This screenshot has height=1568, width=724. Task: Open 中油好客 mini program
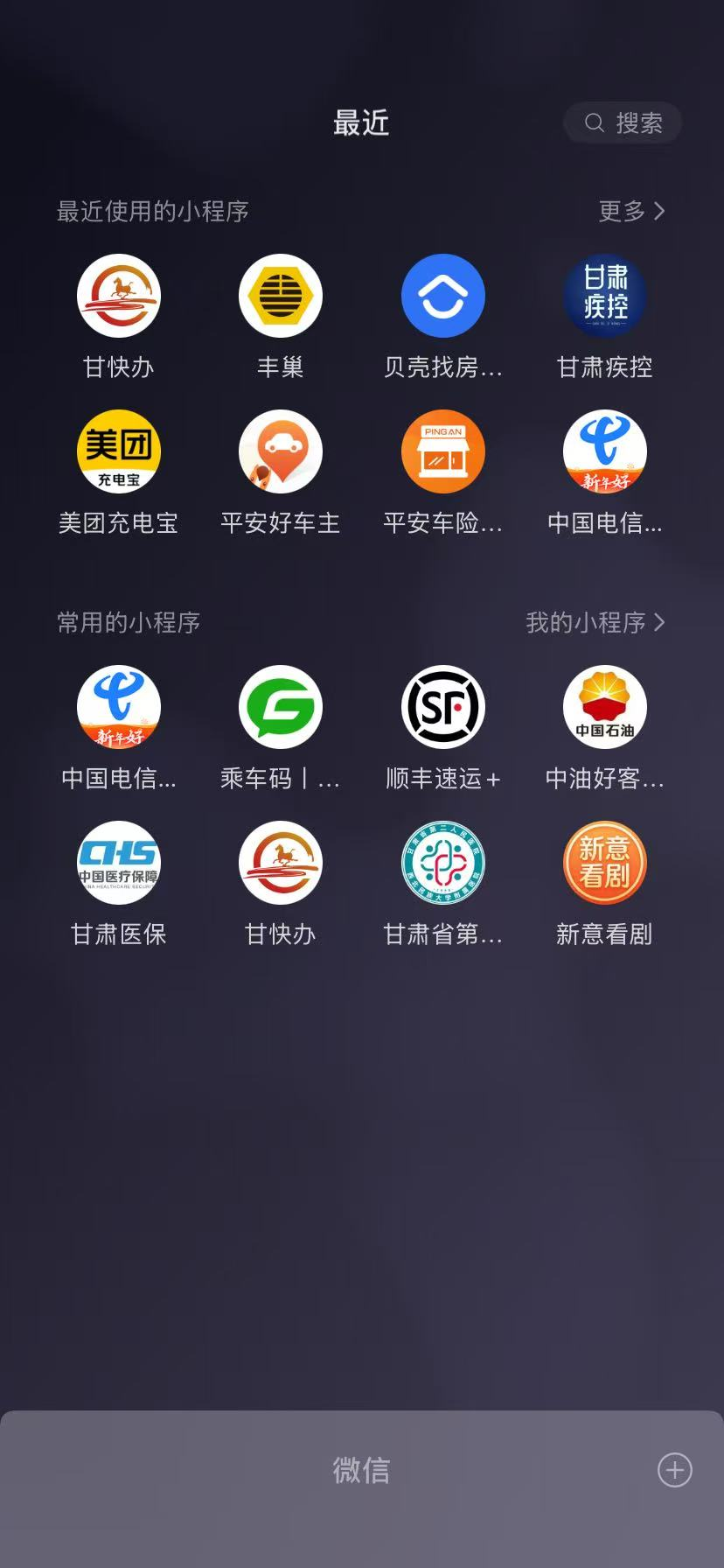pyautogui.click(x=605, y=708)
